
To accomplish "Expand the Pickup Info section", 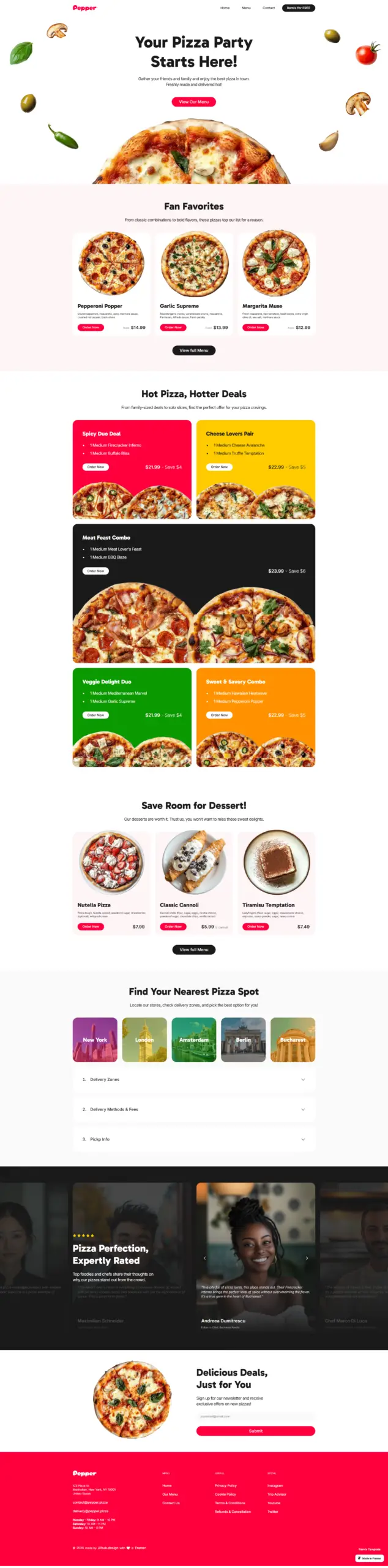I will 194,1139.
